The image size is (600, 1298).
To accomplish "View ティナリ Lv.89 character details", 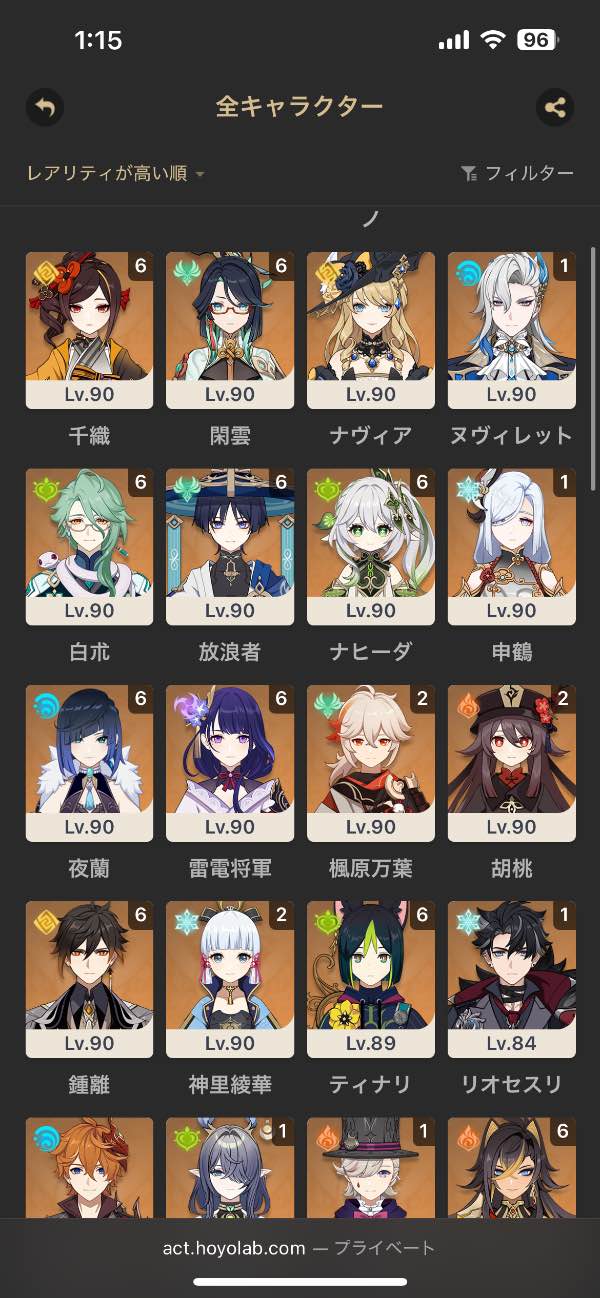I will pos(370,979).
